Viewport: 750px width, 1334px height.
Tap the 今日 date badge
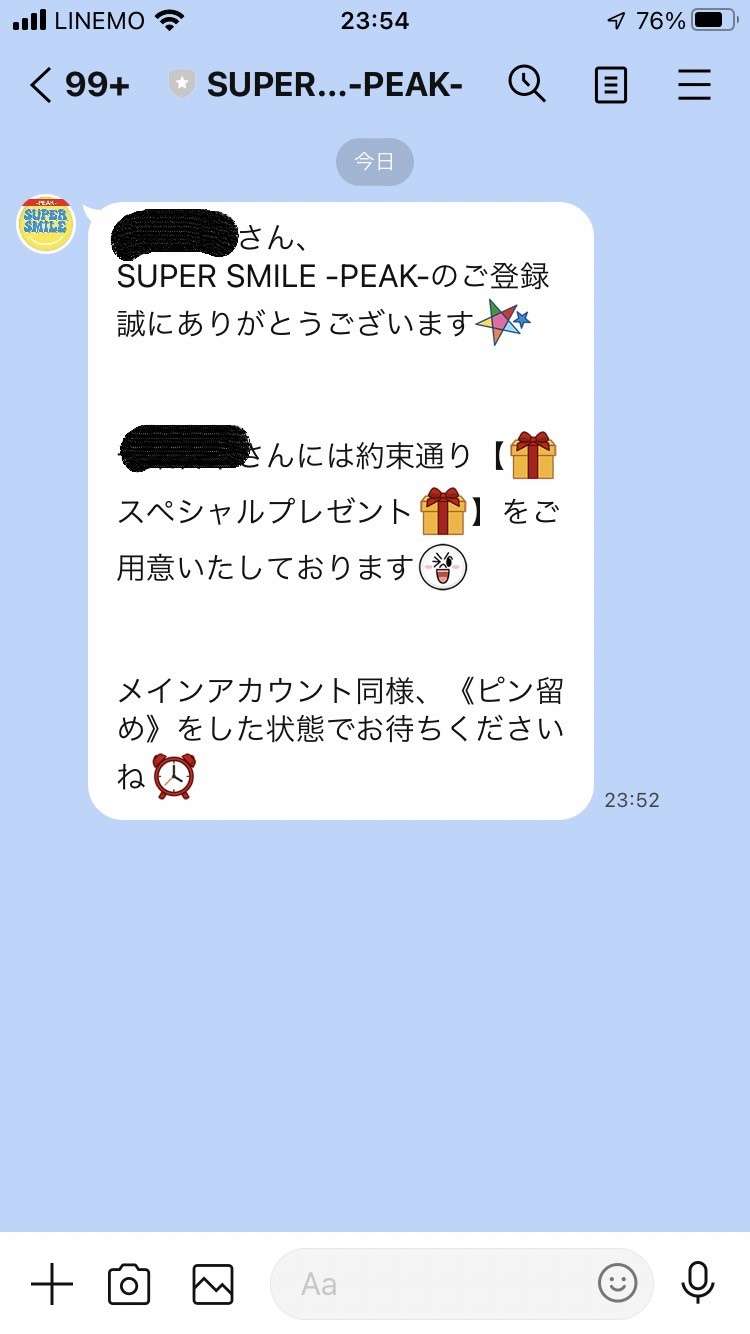click(375, 161)
